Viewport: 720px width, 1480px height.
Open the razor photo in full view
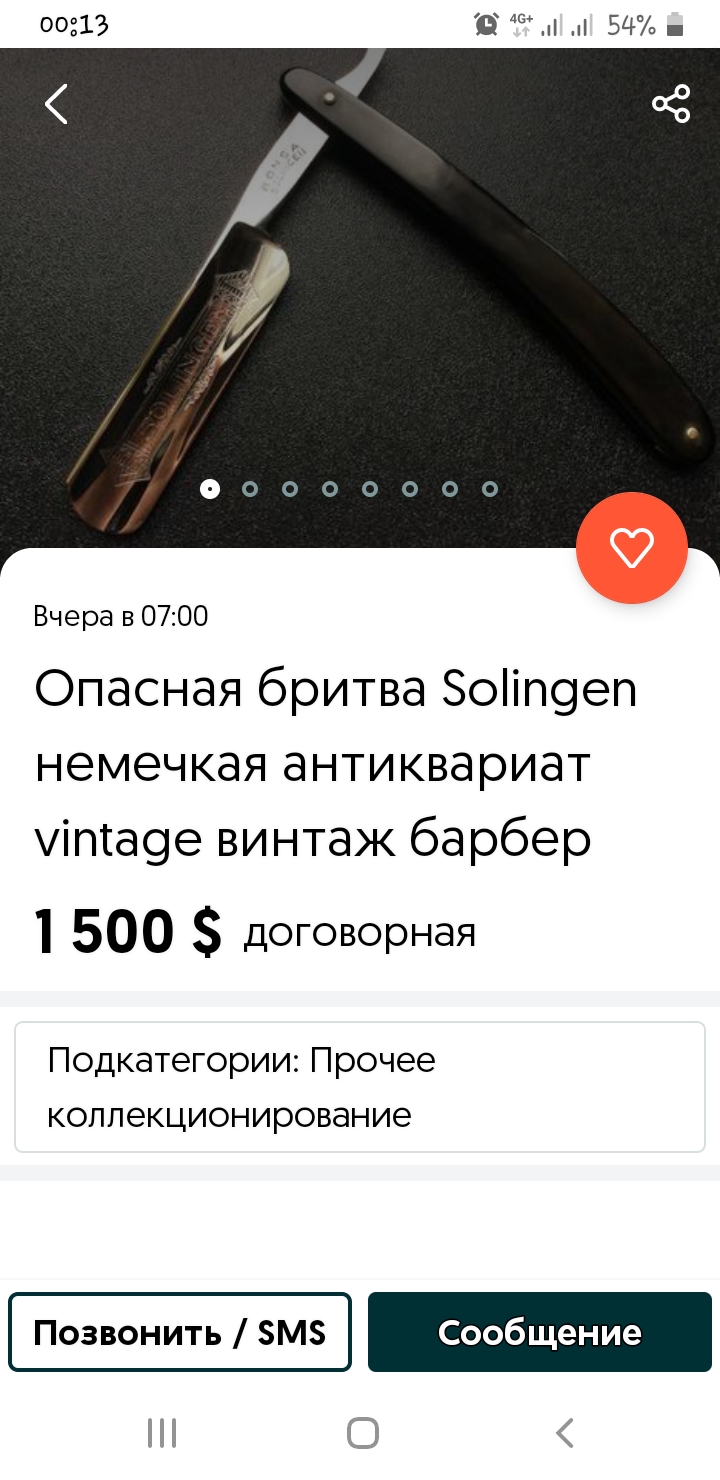pyautogui.click(x=360, y=300)
